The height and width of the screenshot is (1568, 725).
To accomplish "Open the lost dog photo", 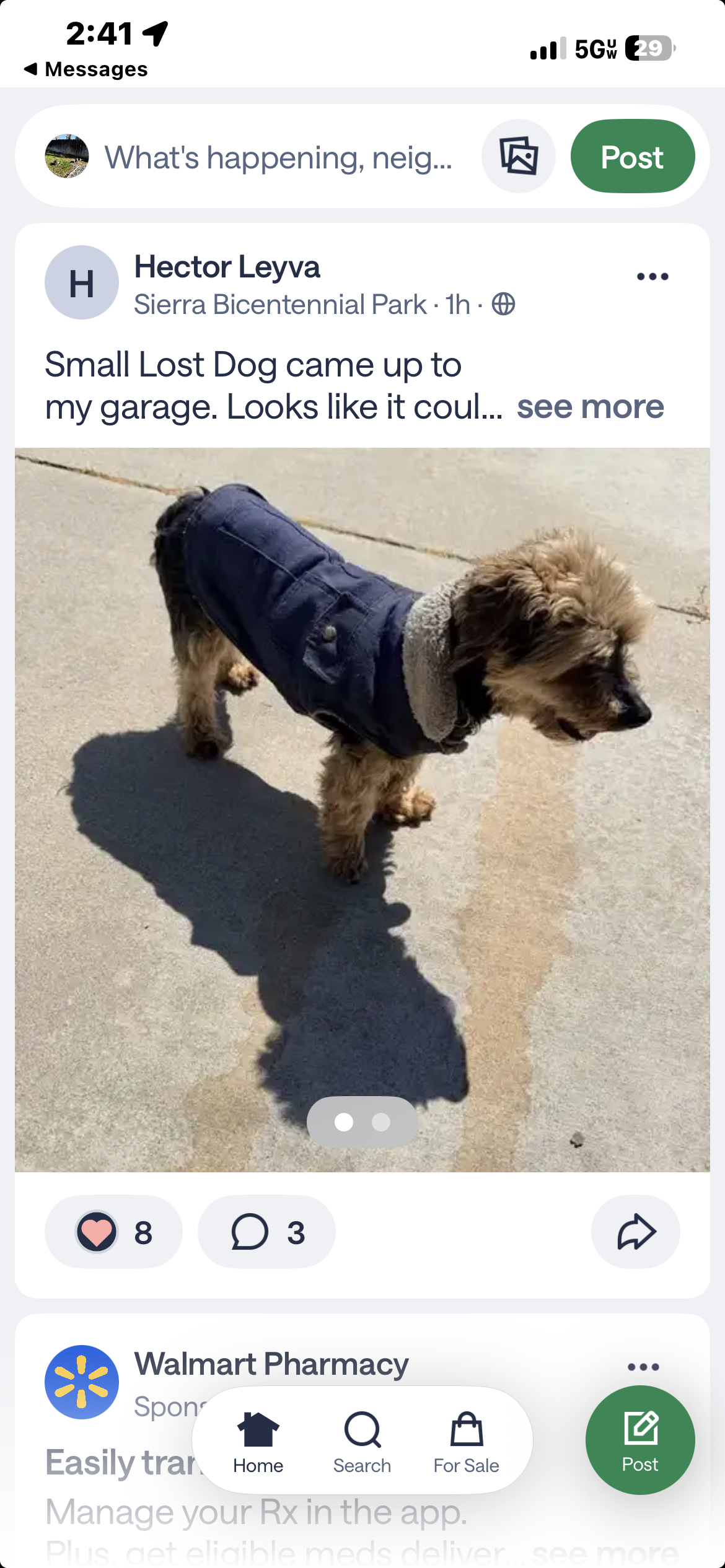I will (x=362, y=805).
